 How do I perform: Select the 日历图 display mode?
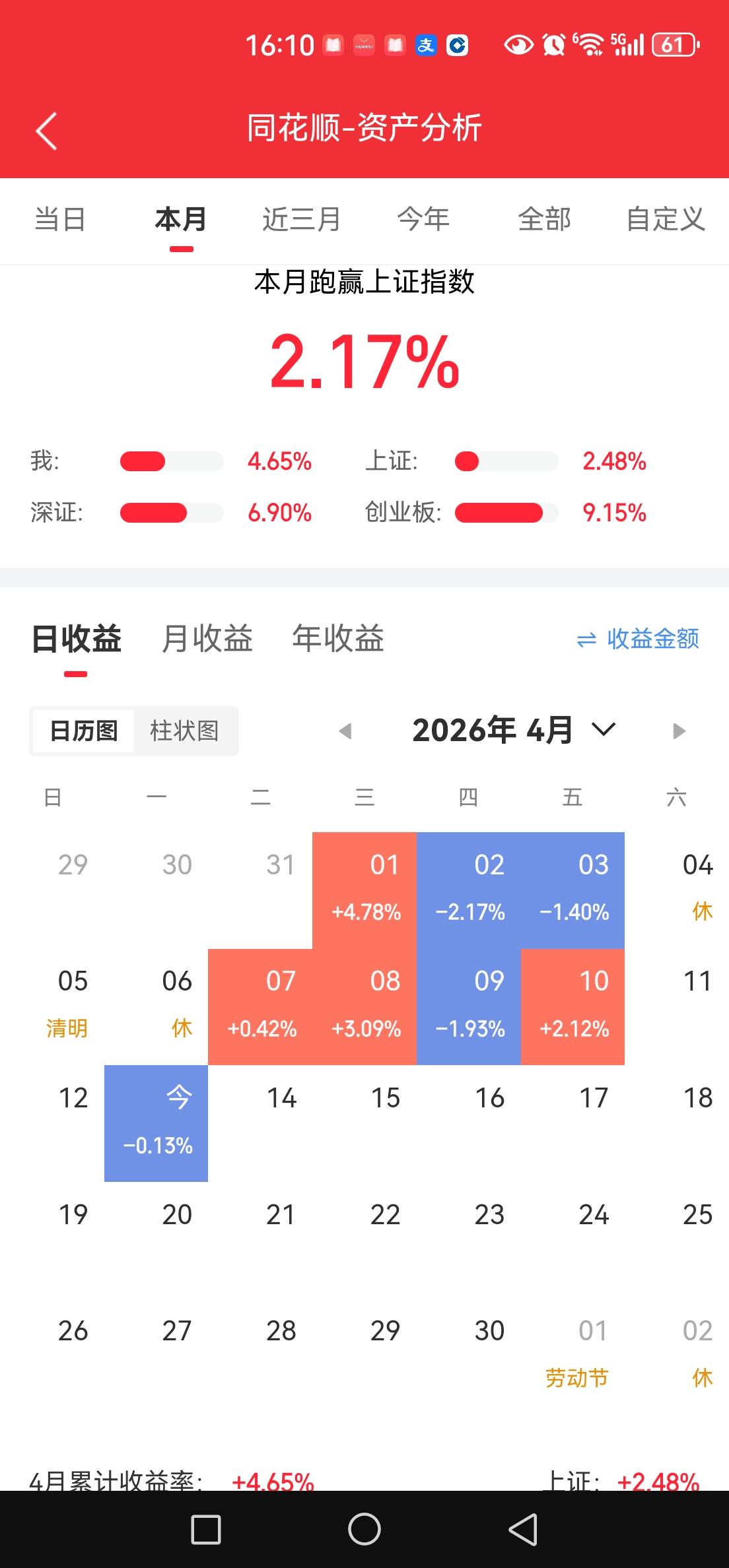(82, 731)
